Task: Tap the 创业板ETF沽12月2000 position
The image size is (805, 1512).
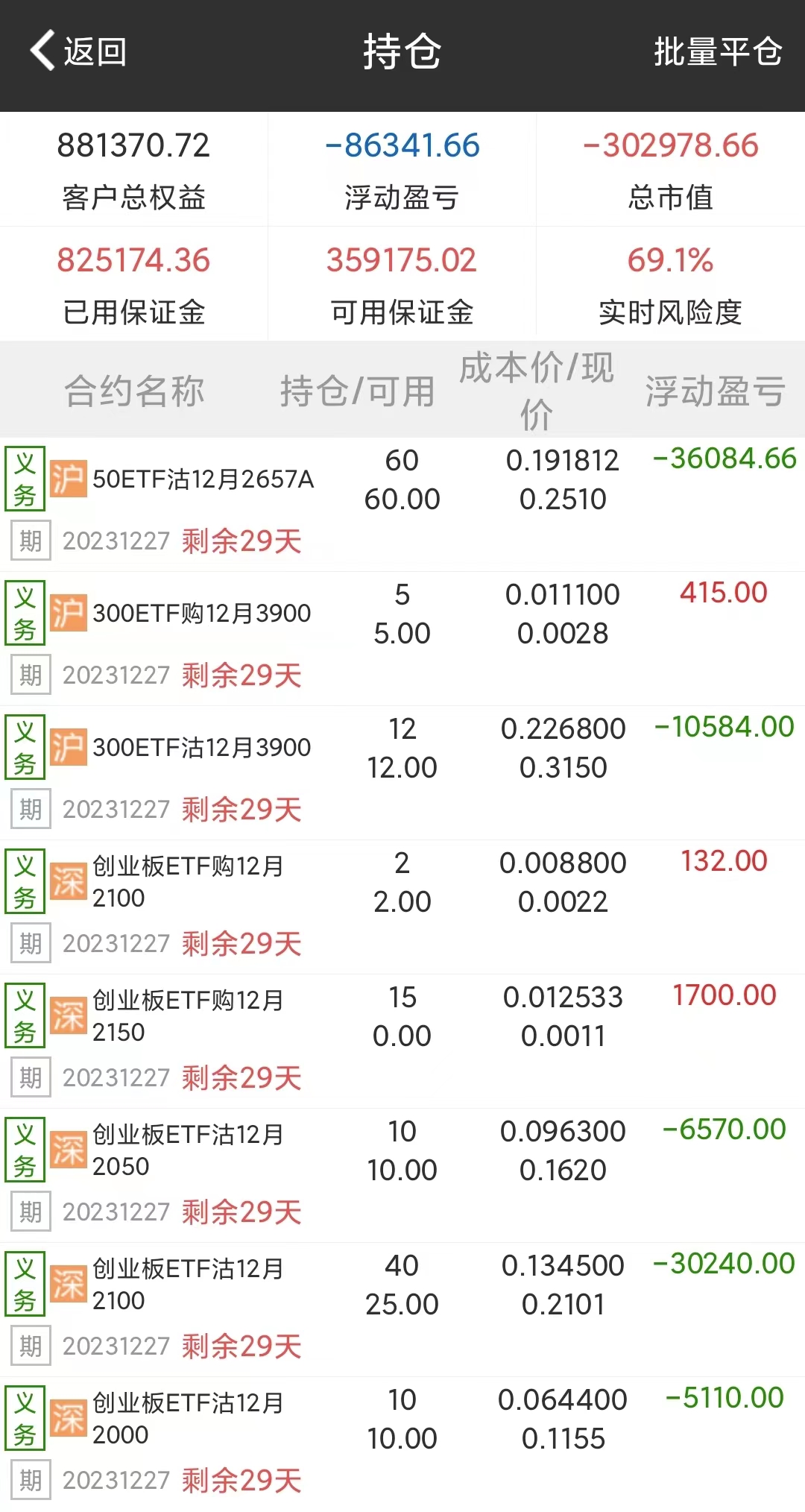Action: (x=188, y=1419)
